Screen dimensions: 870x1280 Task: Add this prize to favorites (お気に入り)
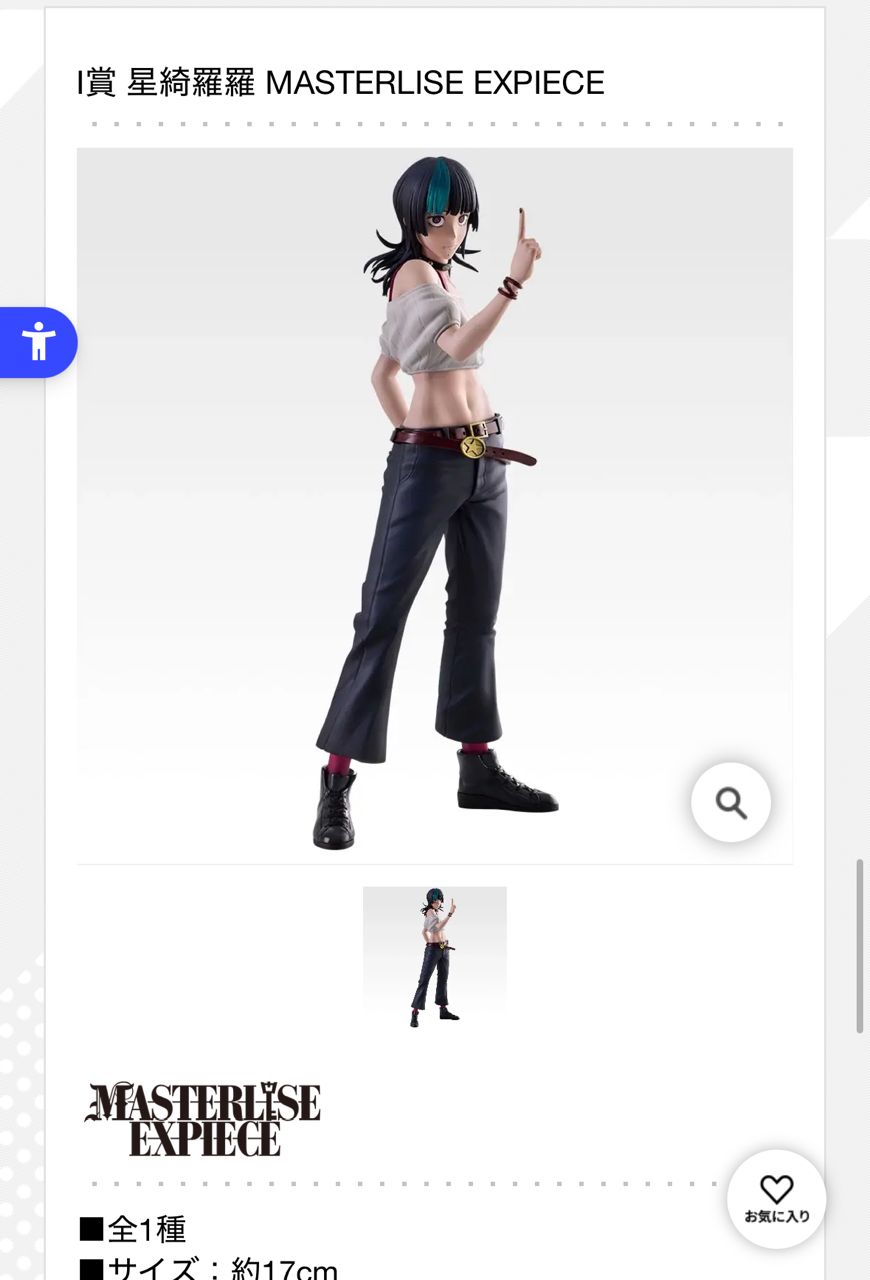pos(776,1199)
